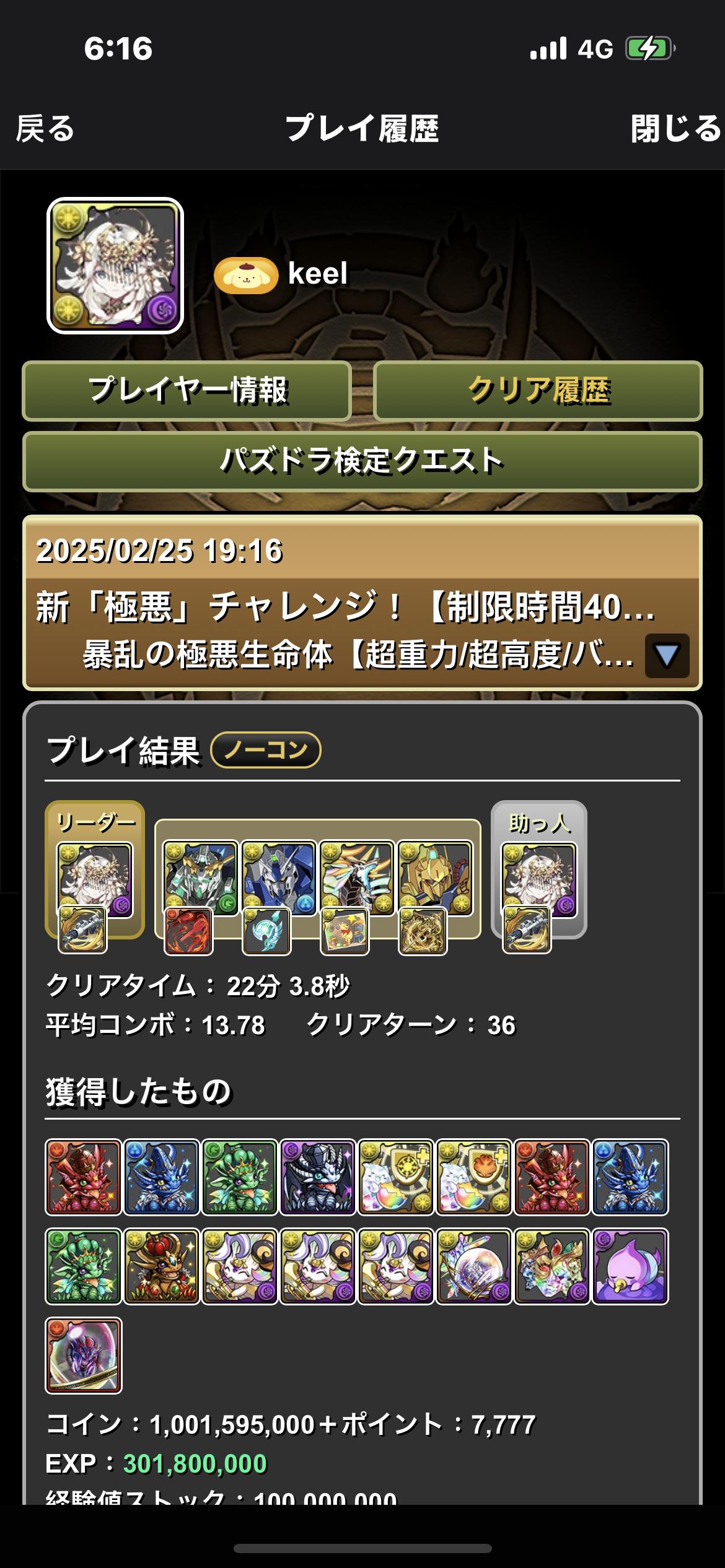Viewport: 725px width, 1568px height.
Task: Open the プレイヤー情報 tab
Action: [187, 391]
